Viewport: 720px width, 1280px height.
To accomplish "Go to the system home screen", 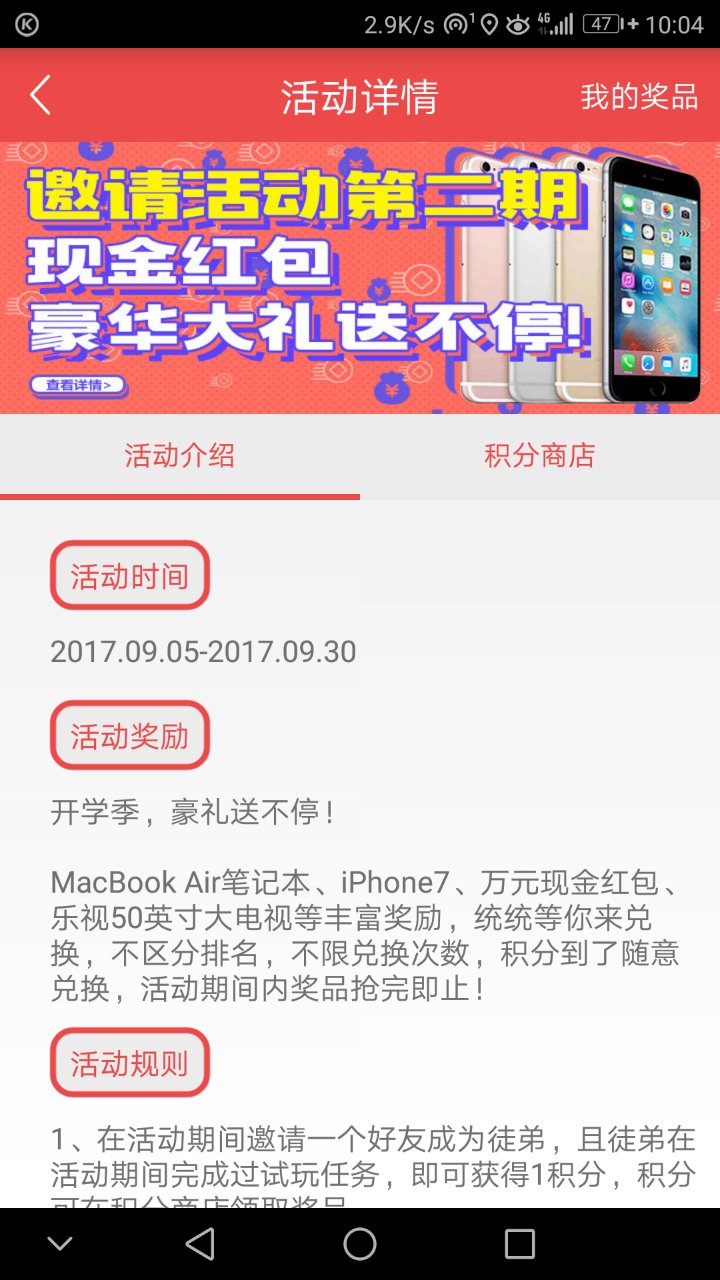I will click(x=360, y=1243).
